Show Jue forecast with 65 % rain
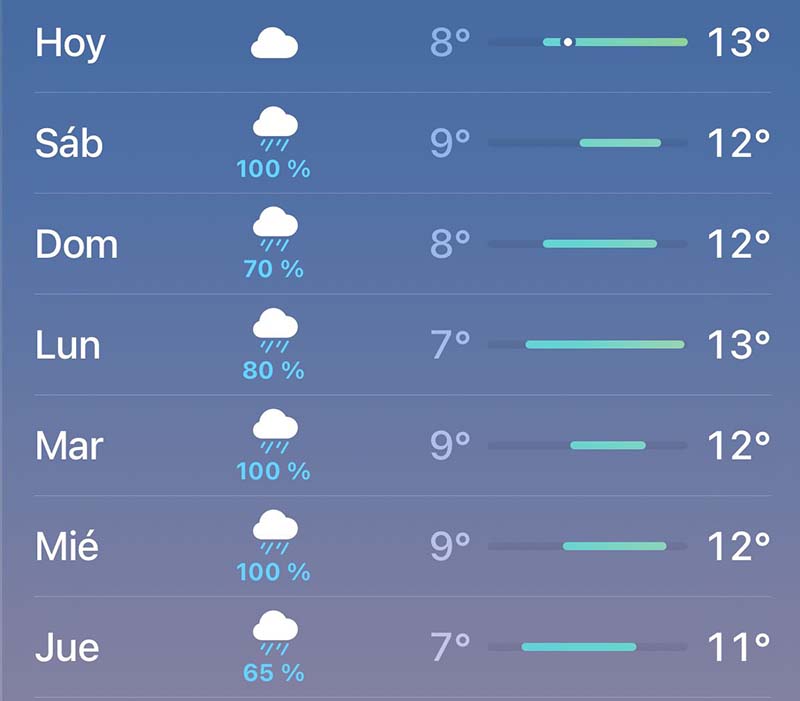This screenshot has height=701, width=800. tap(400, 648)
